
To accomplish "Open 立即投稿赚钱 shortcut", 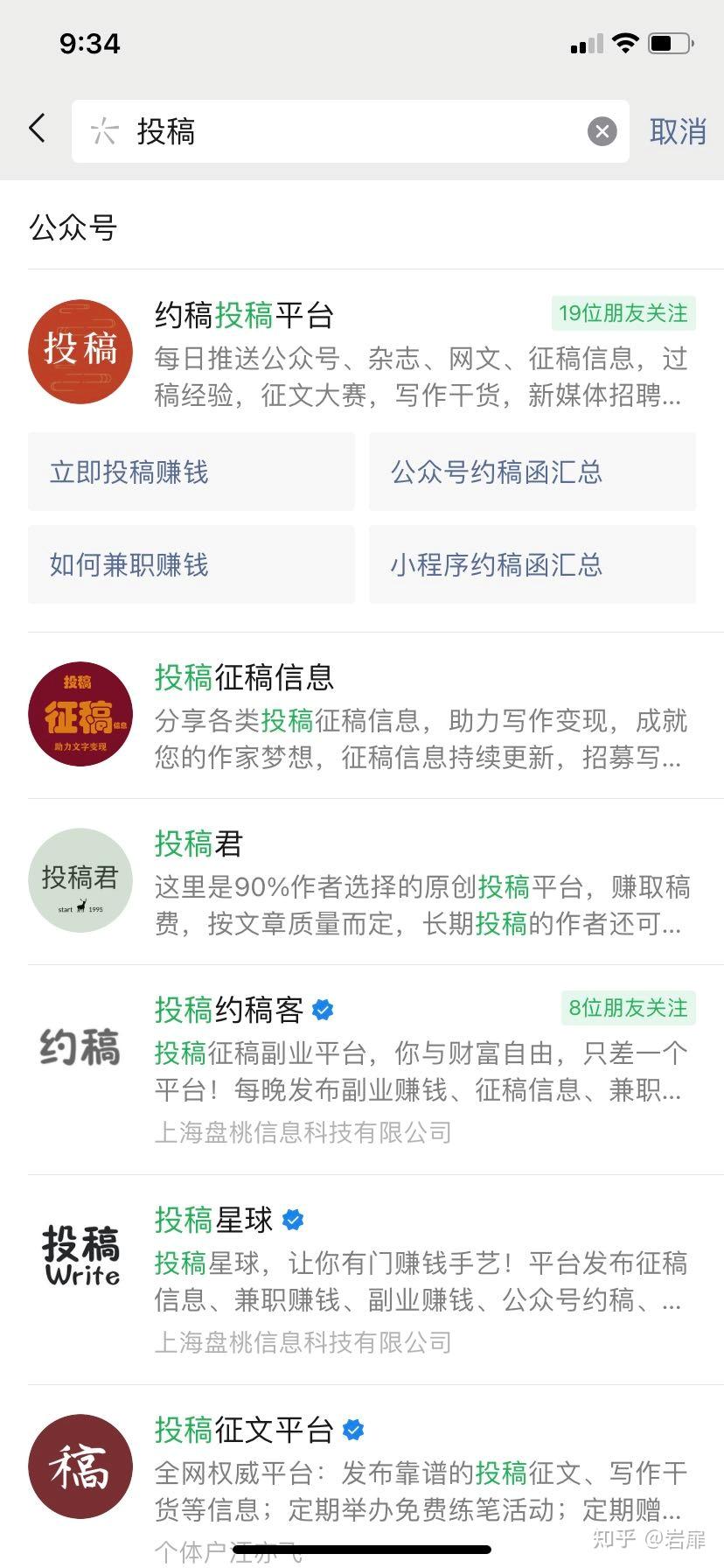I will click(x=191, y=472).
